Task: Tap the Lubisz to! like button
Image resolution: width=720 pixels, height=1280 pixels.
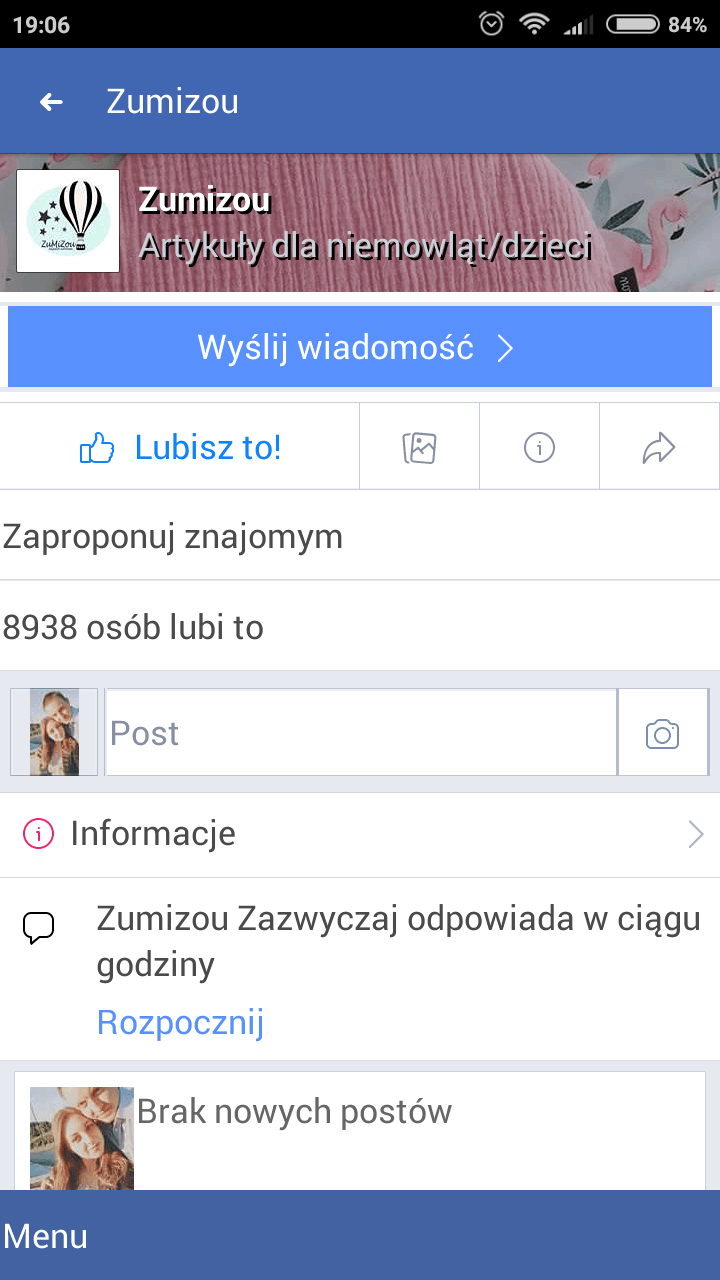Action: pos(181,448)
